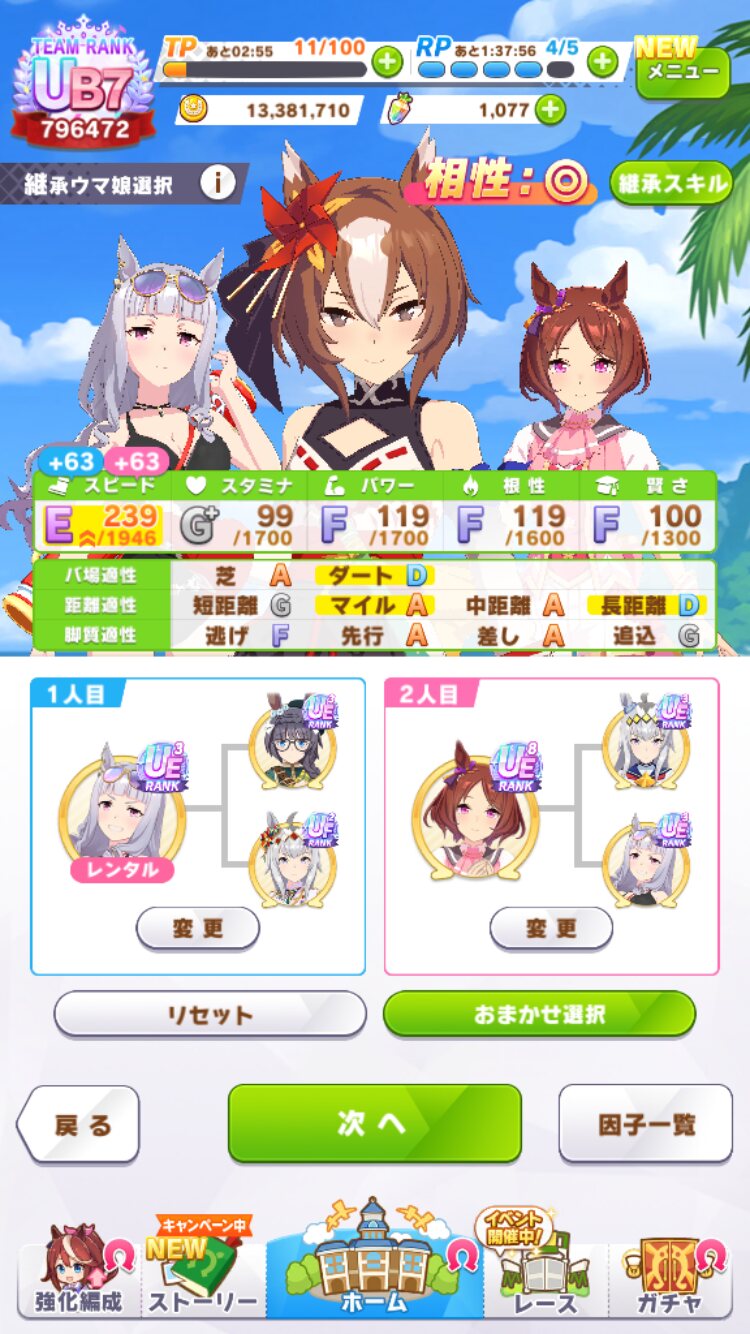The width and height of the screenshot is (750, 1334).
Task: Add more carrots with the plus icon
Action: point(550,110)
